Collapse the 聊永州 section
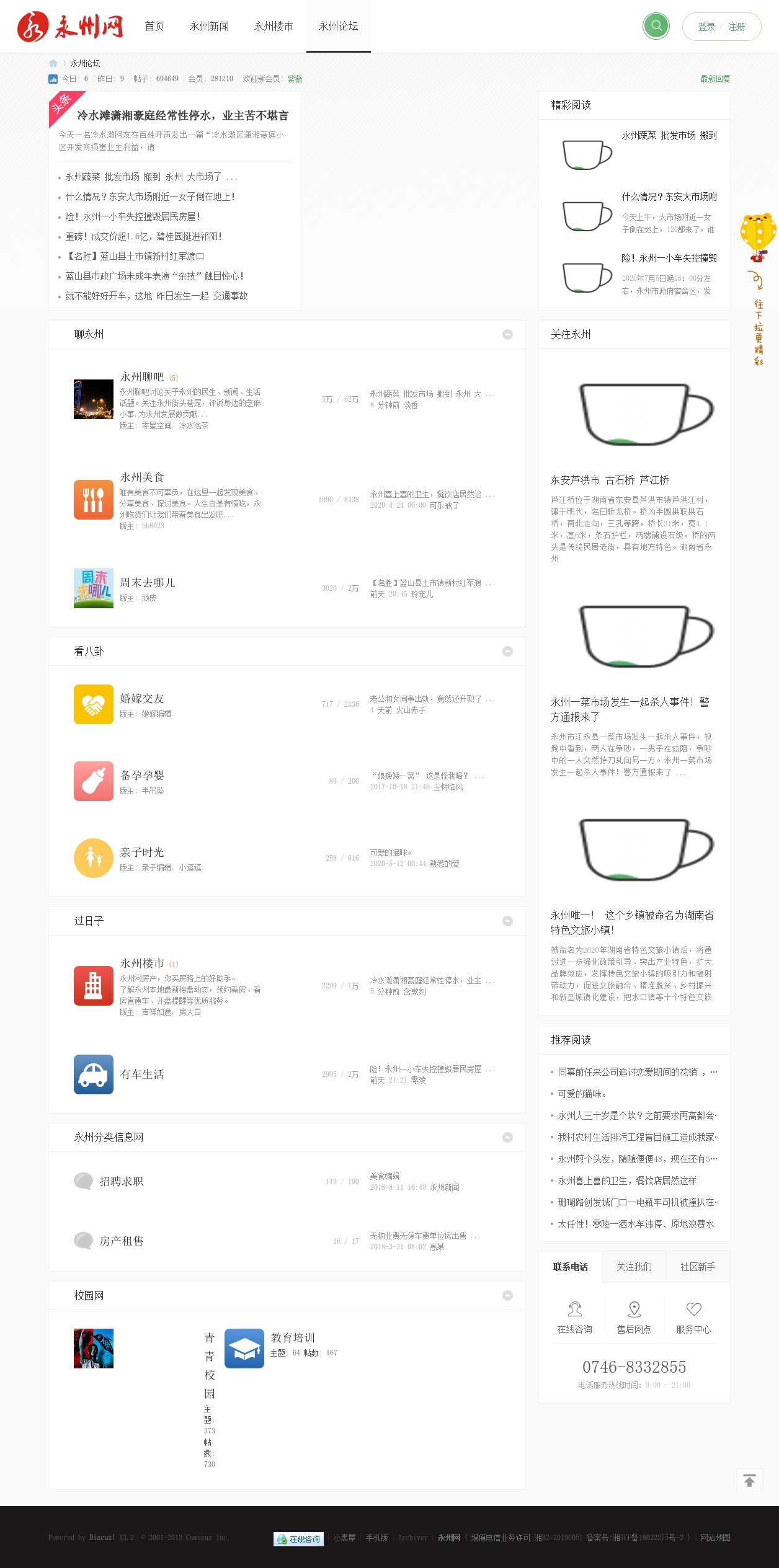Screen dimensions: 779x1568 click(x=507, y=335)
